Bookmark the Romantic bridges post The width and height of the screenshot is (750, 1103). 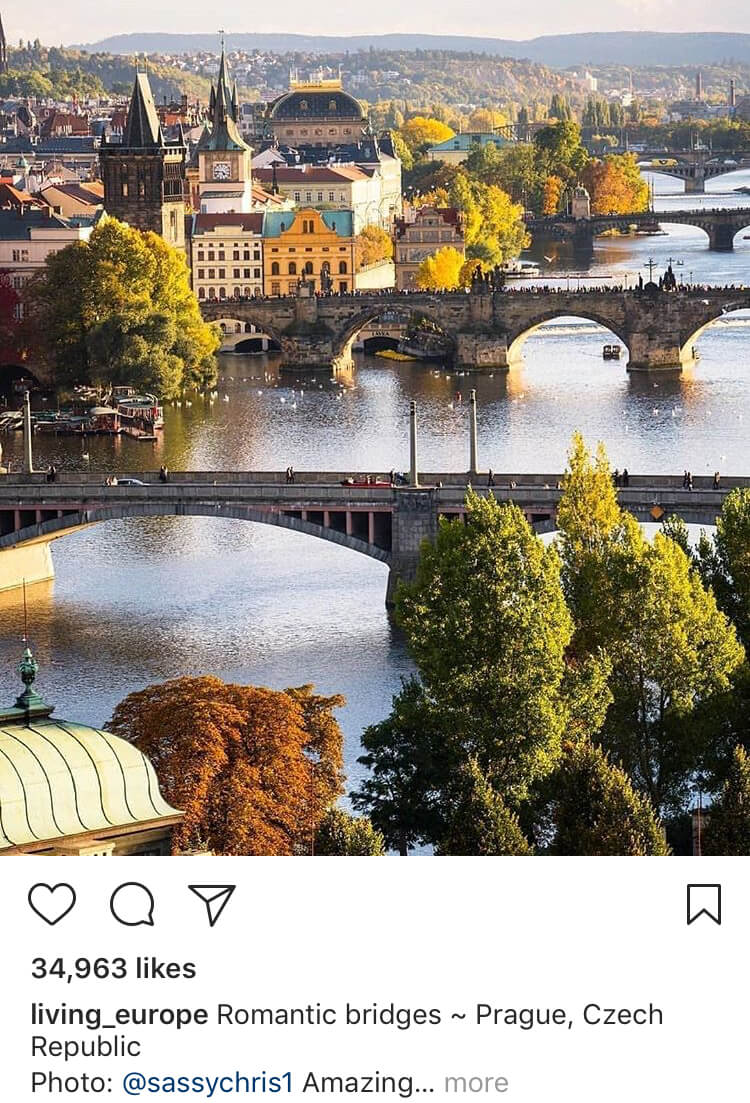(x=704, y=904)
